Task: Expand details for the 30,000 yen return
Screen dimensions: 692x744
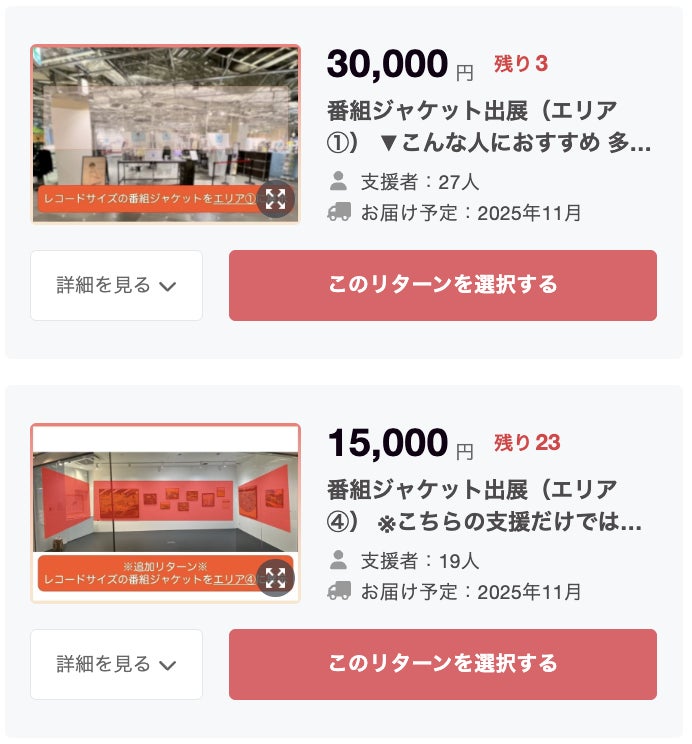Action: tap(116, 285)
